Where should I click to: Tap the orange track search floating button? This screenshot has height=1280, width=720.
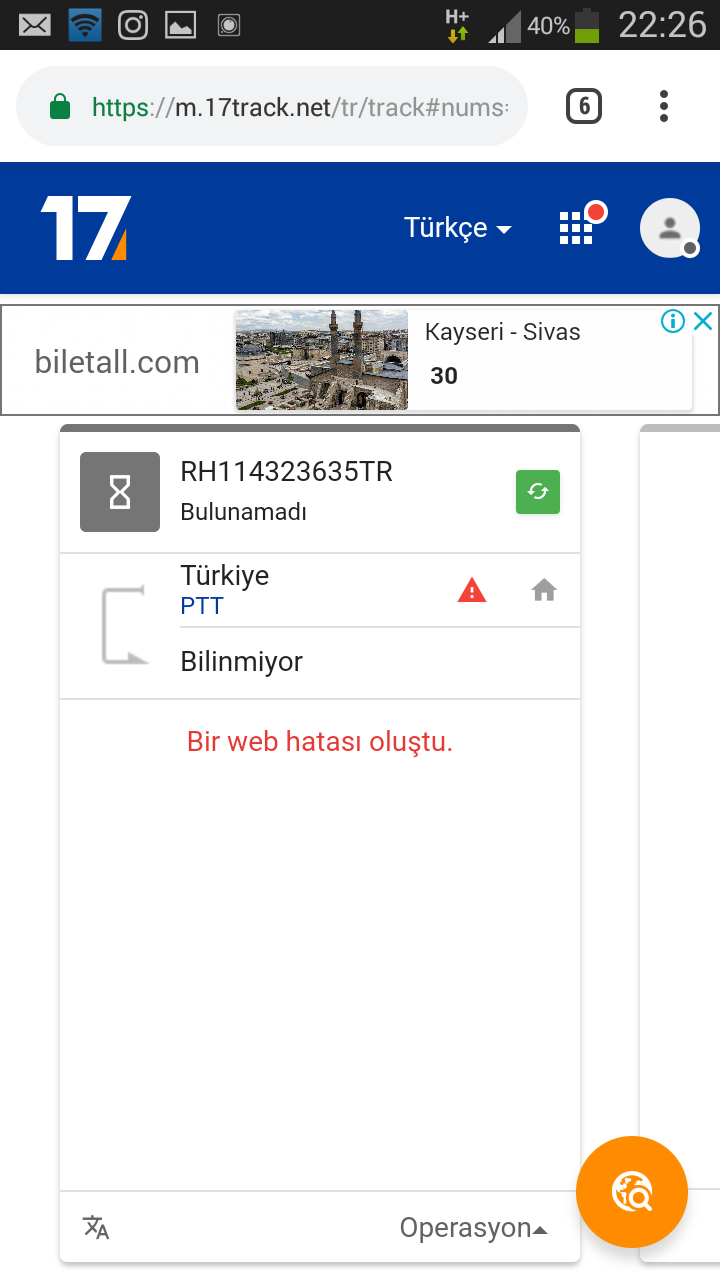(632, 1192)
